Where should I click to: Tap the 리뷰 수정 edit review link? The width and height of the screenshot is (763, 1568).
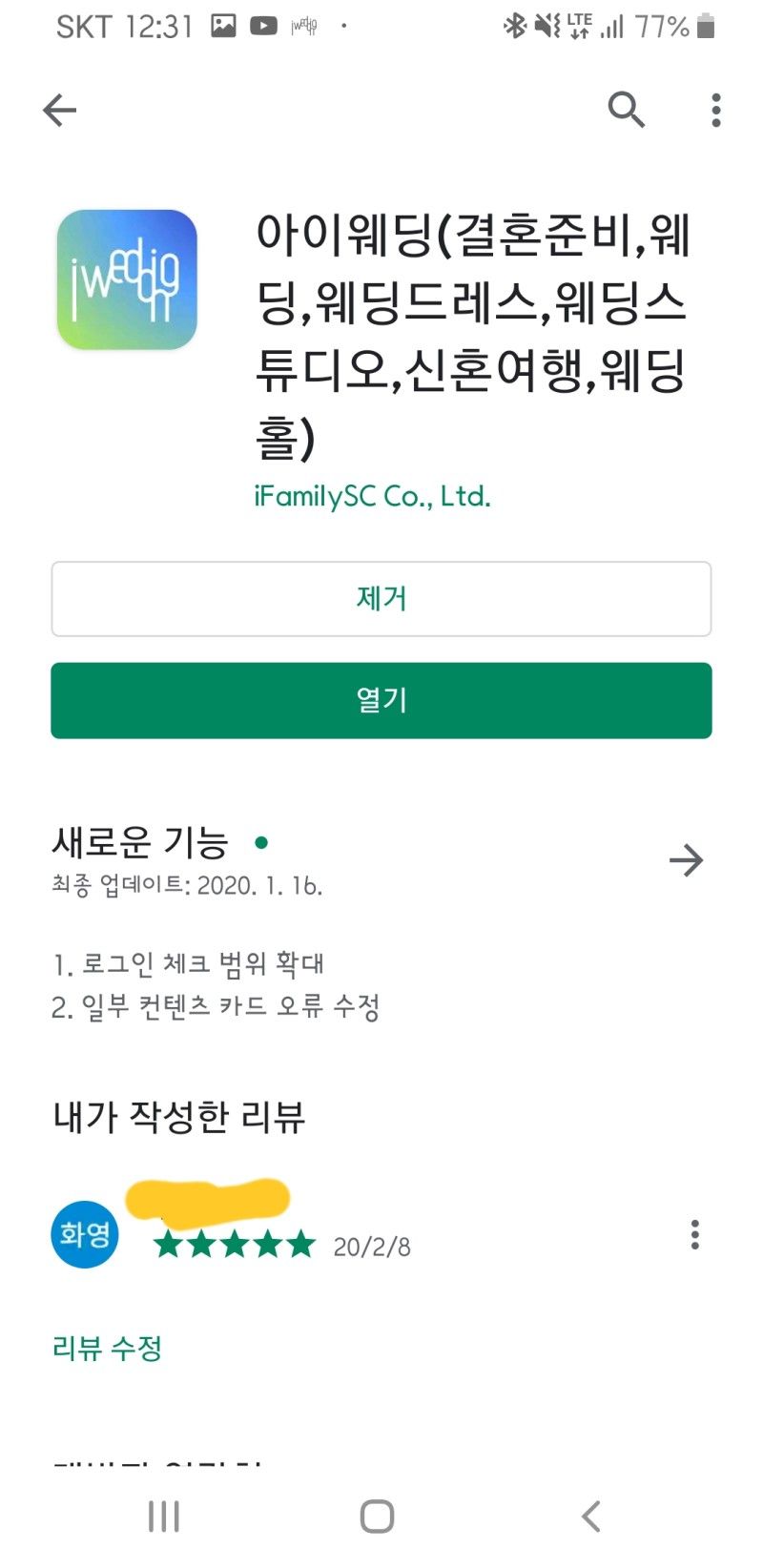click(107, 1349)
